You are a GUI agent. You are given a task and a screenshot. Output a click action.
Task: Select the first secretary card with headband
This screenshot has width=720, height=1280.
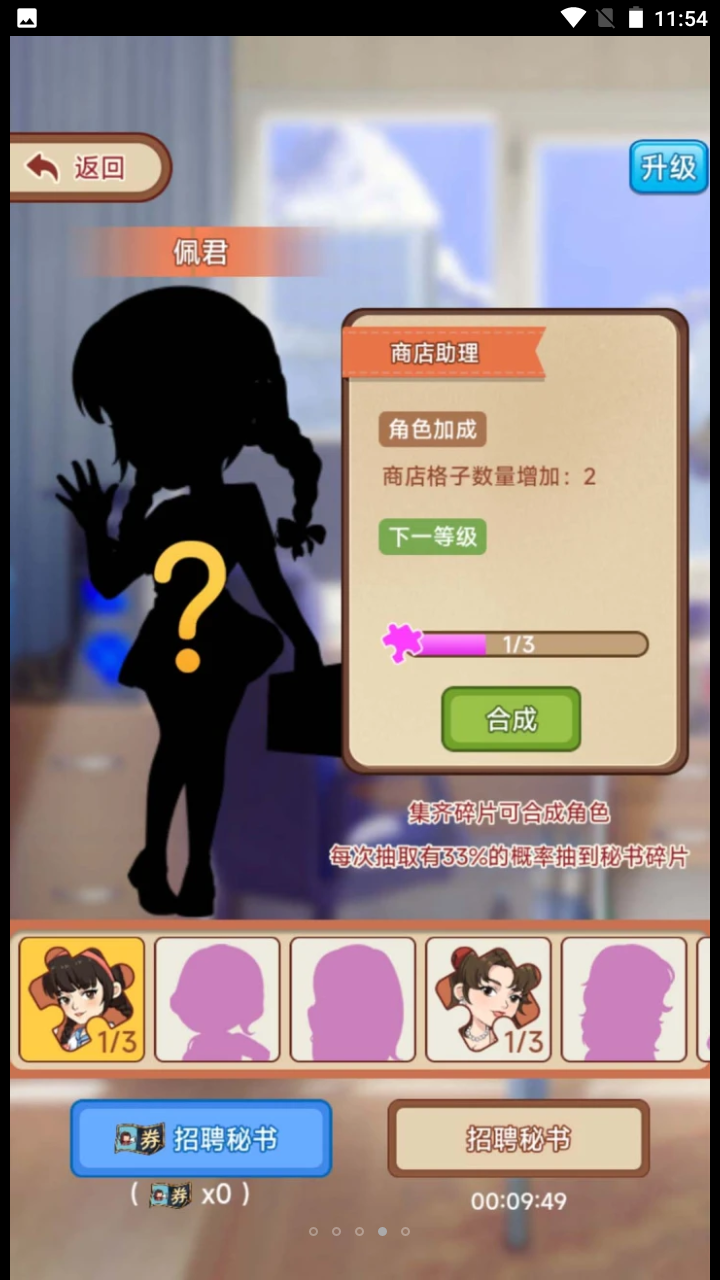[82, 998]
